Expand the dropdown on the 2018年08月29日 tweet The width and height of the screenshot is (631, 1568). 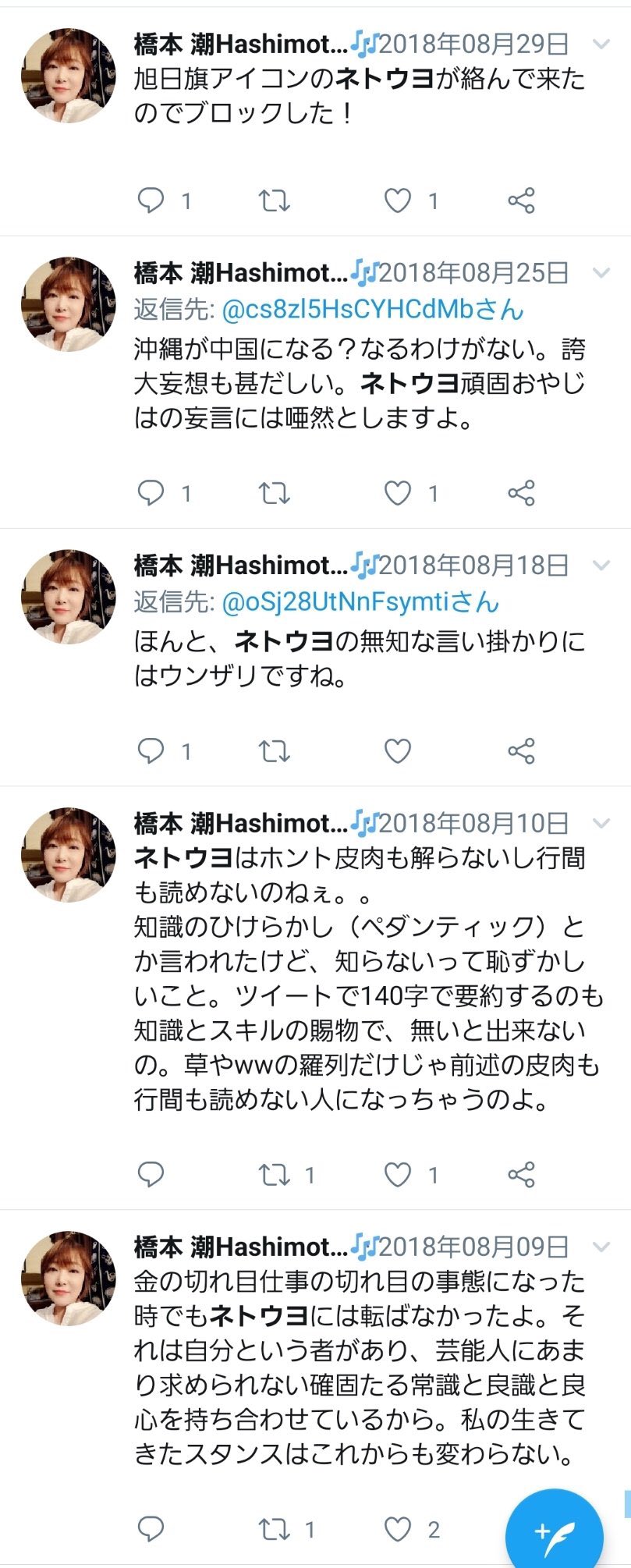[x=601, y=44]
